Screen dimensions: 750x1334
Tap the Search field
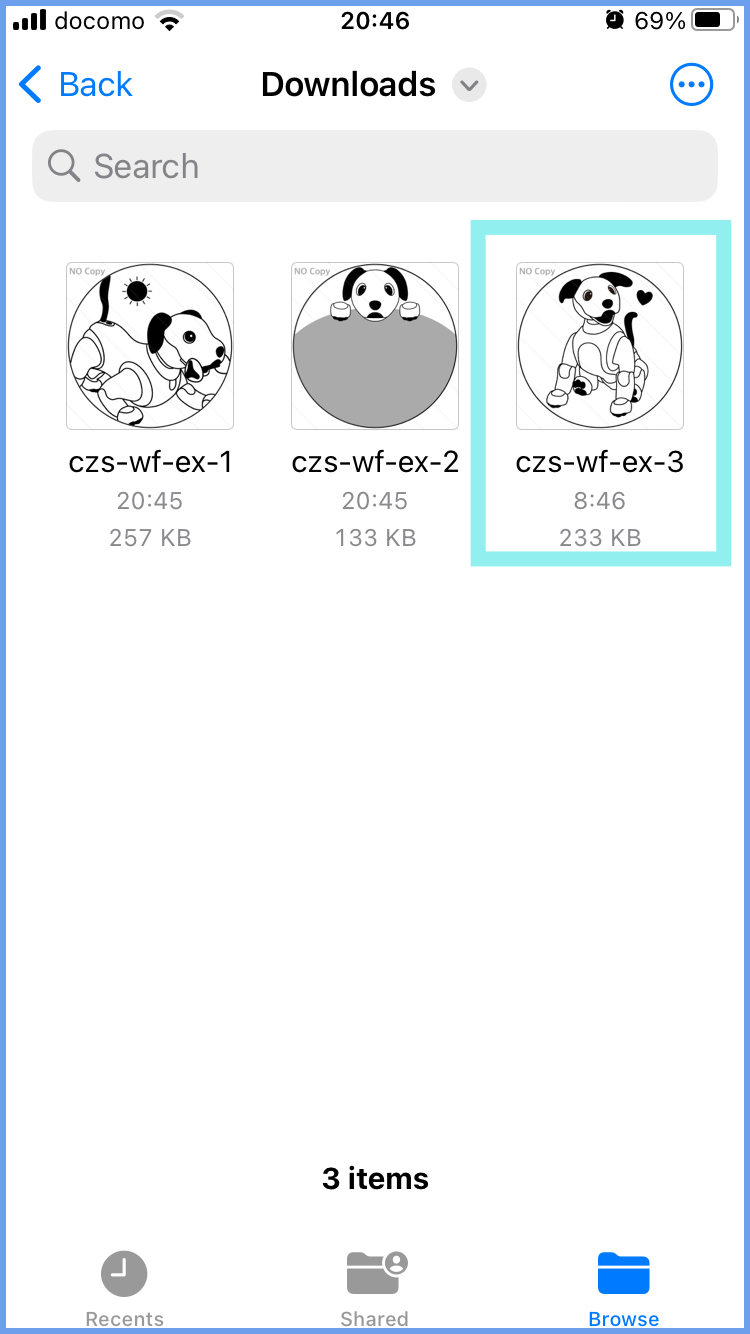pyautogui.click(x=375, y=166)
